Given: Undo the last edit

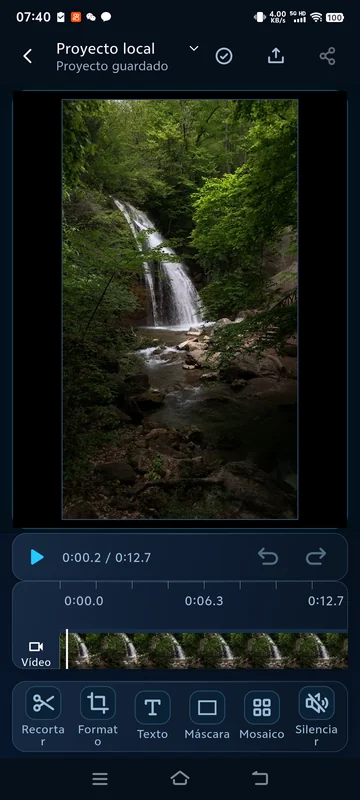Looking at the screenshot, I should point(268,557).
